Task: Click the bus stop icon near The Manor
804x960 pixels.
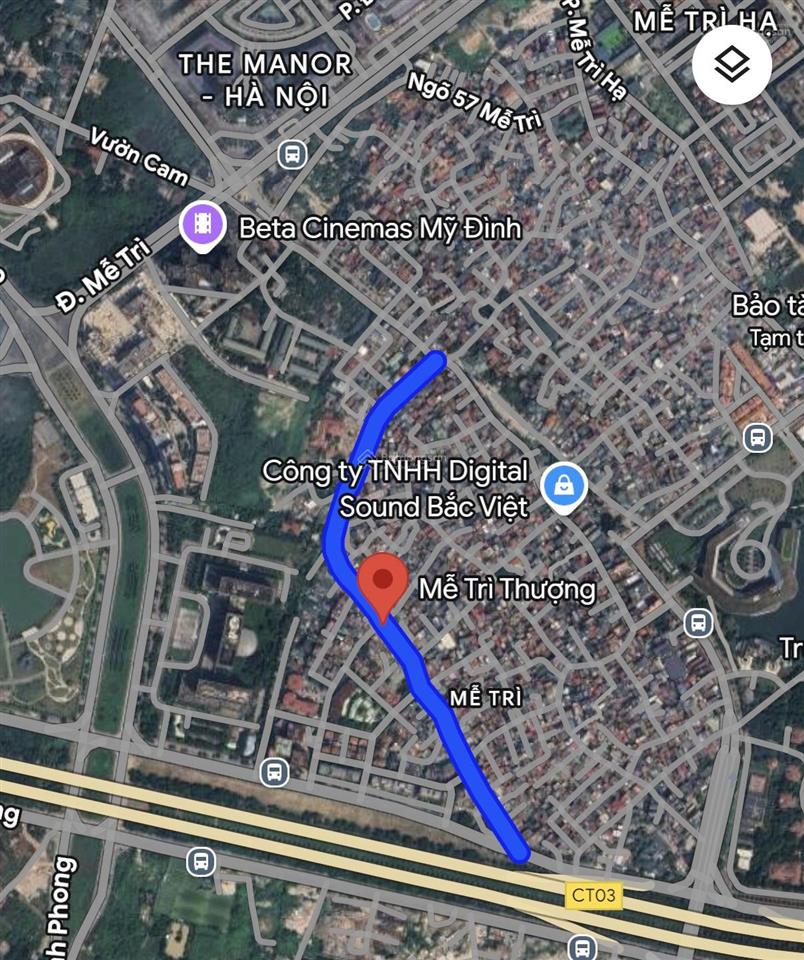Action: (x=291, y=155)
